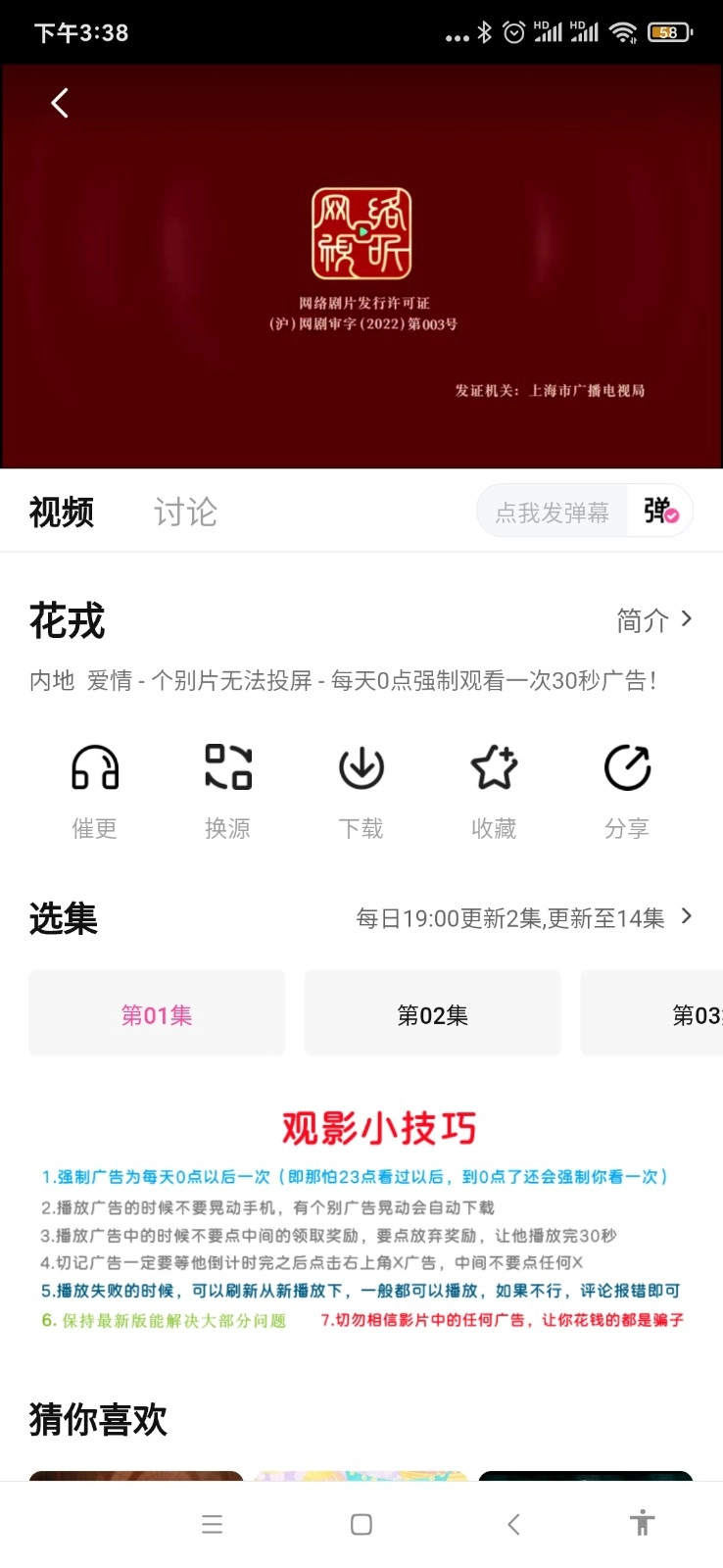Expand the 简介 synopsis section
723x1568 pixels.
654,620
